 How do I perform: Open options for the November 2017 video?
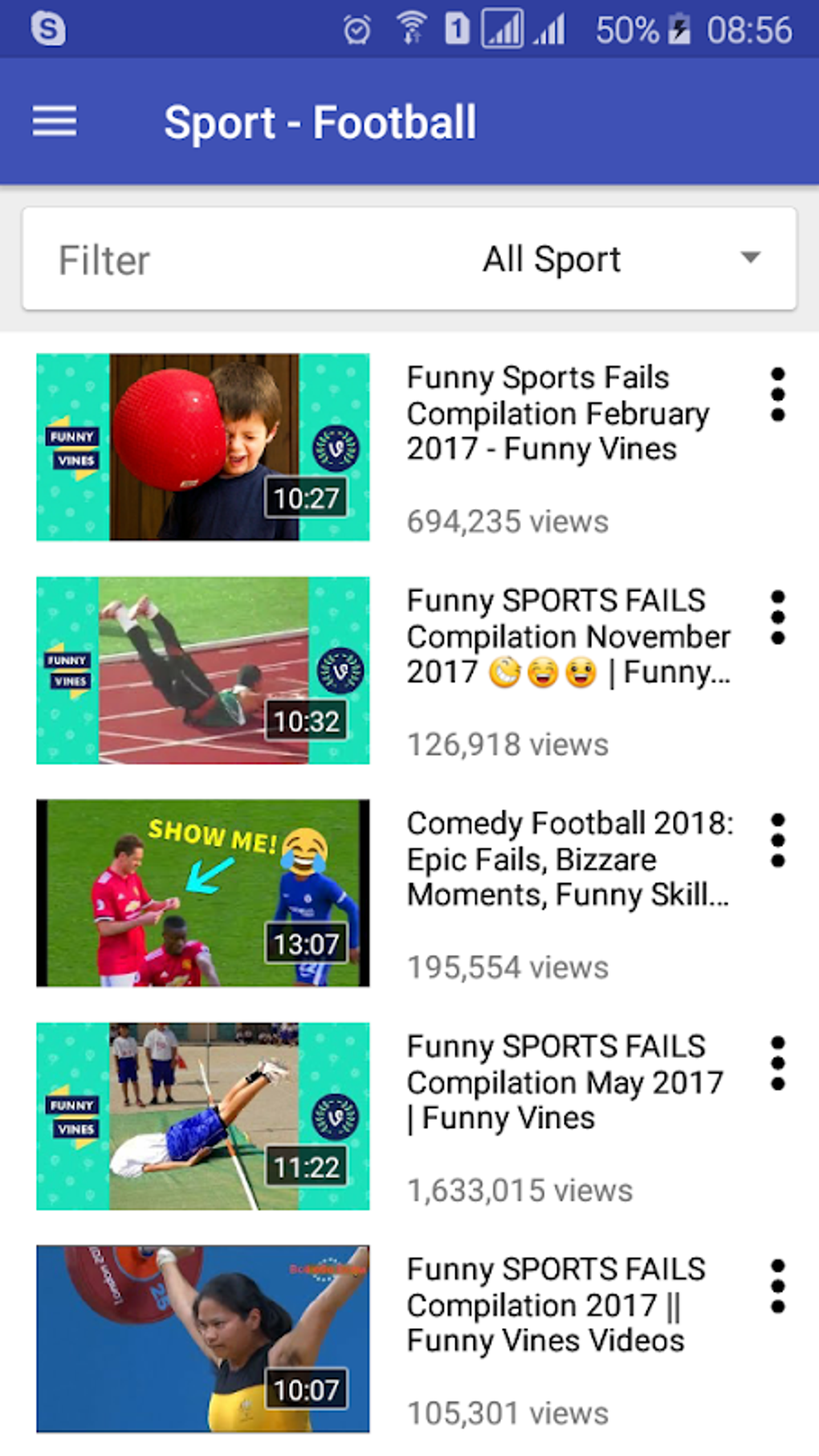(x=777, y=617)
